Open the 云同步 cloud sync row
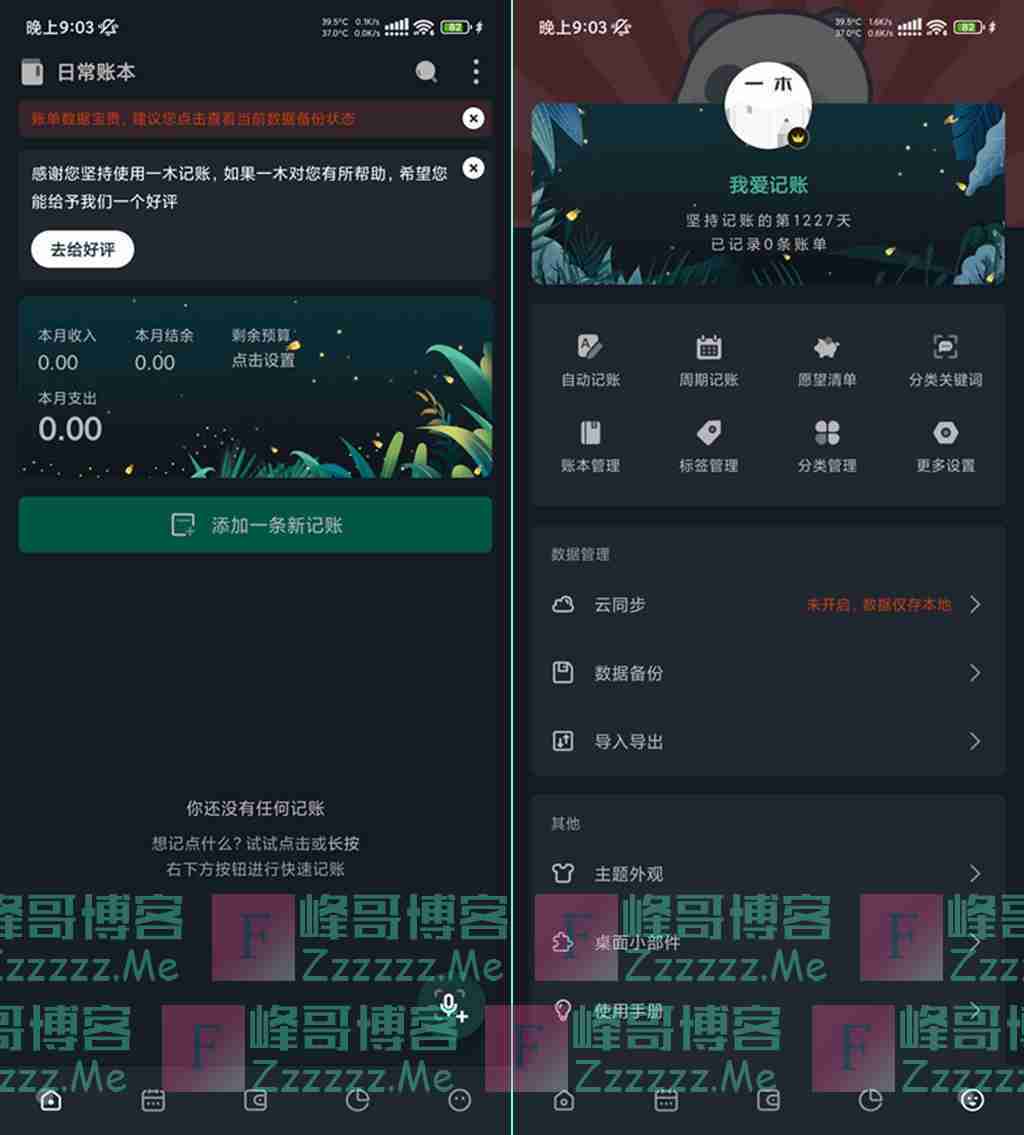1024x1135 pixels. click(x=767, y=604)
